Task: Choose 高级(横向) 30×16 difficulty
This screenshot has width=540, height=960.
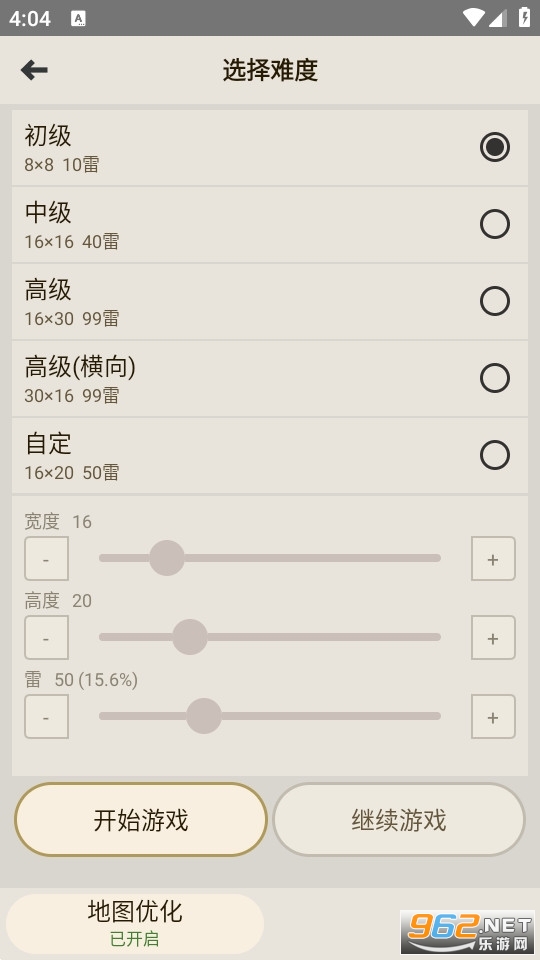Action: [x=270, y=379]
